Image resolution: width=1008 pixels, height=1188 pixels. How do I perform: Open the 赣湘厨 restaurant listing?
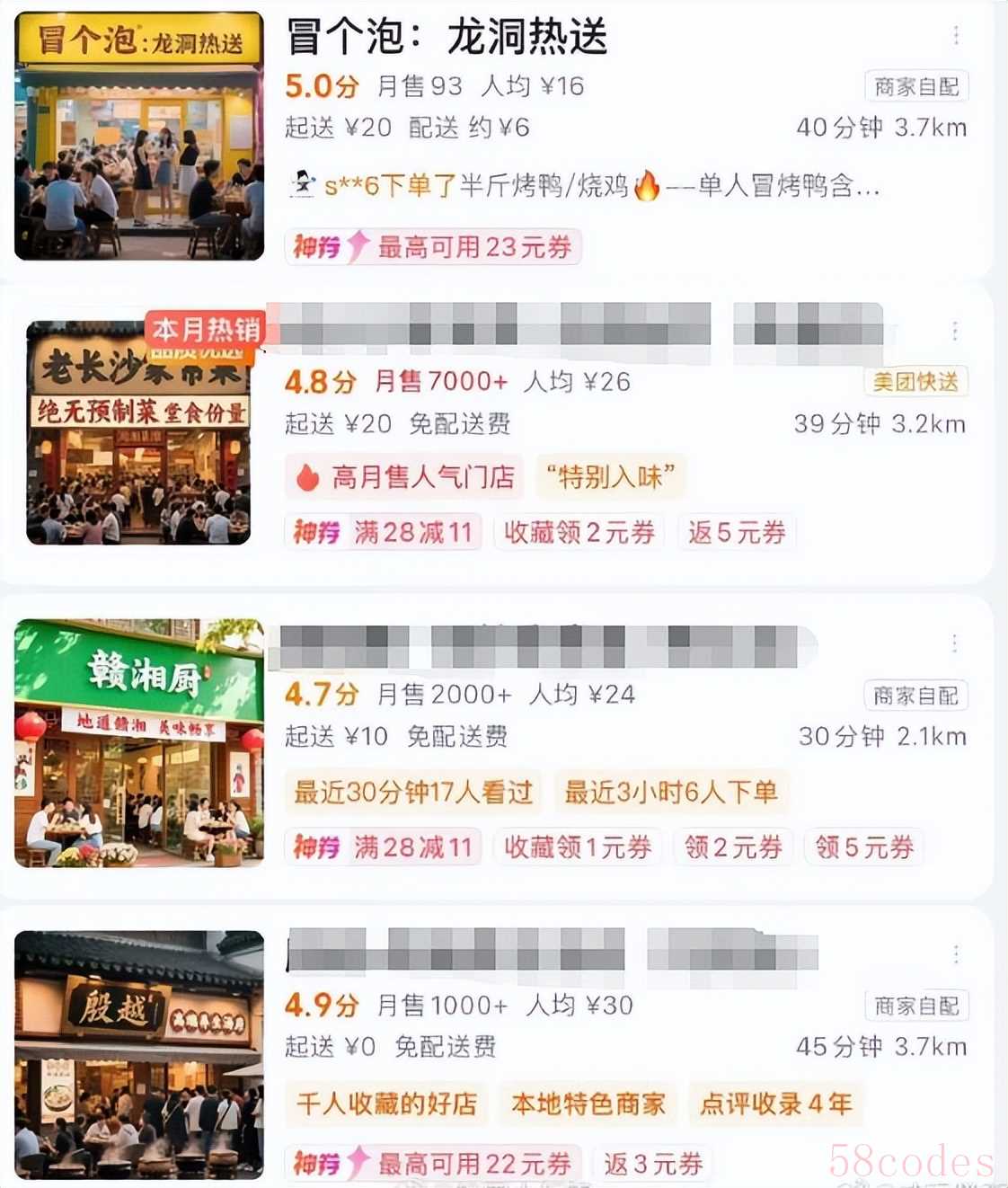(x=139, y=742)
